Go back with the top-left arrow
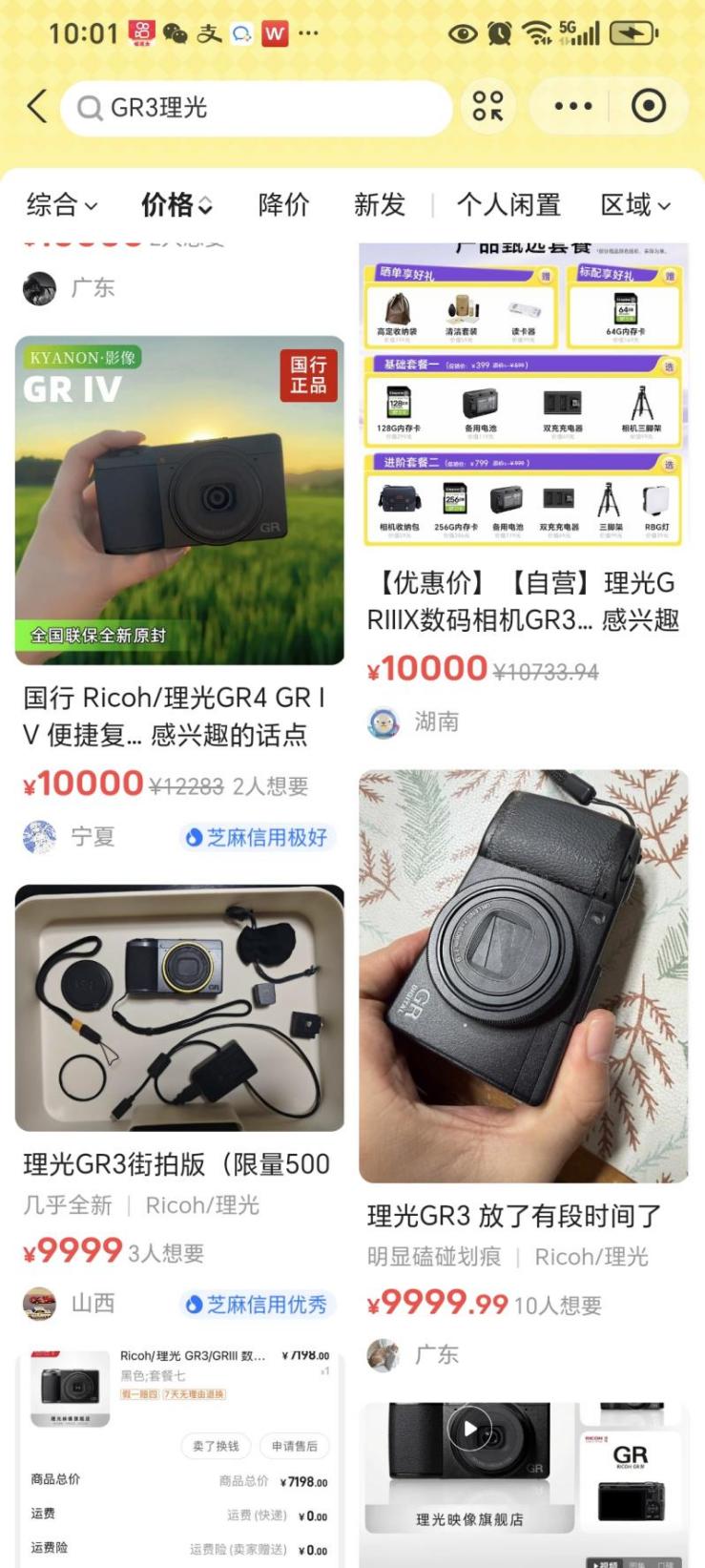 coord(37,107)
